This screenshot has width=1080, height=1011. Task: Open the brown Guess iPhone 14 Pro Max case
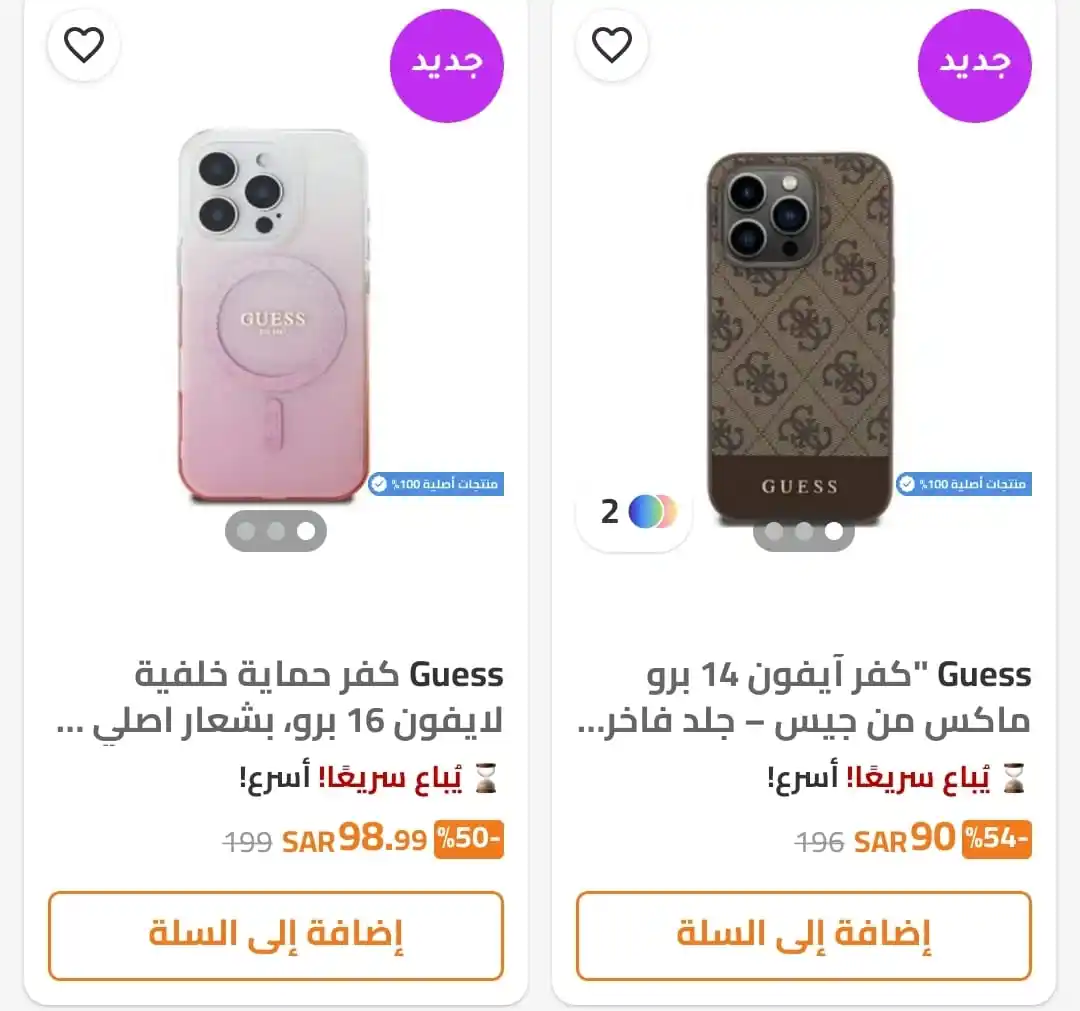tap(800, 340)
